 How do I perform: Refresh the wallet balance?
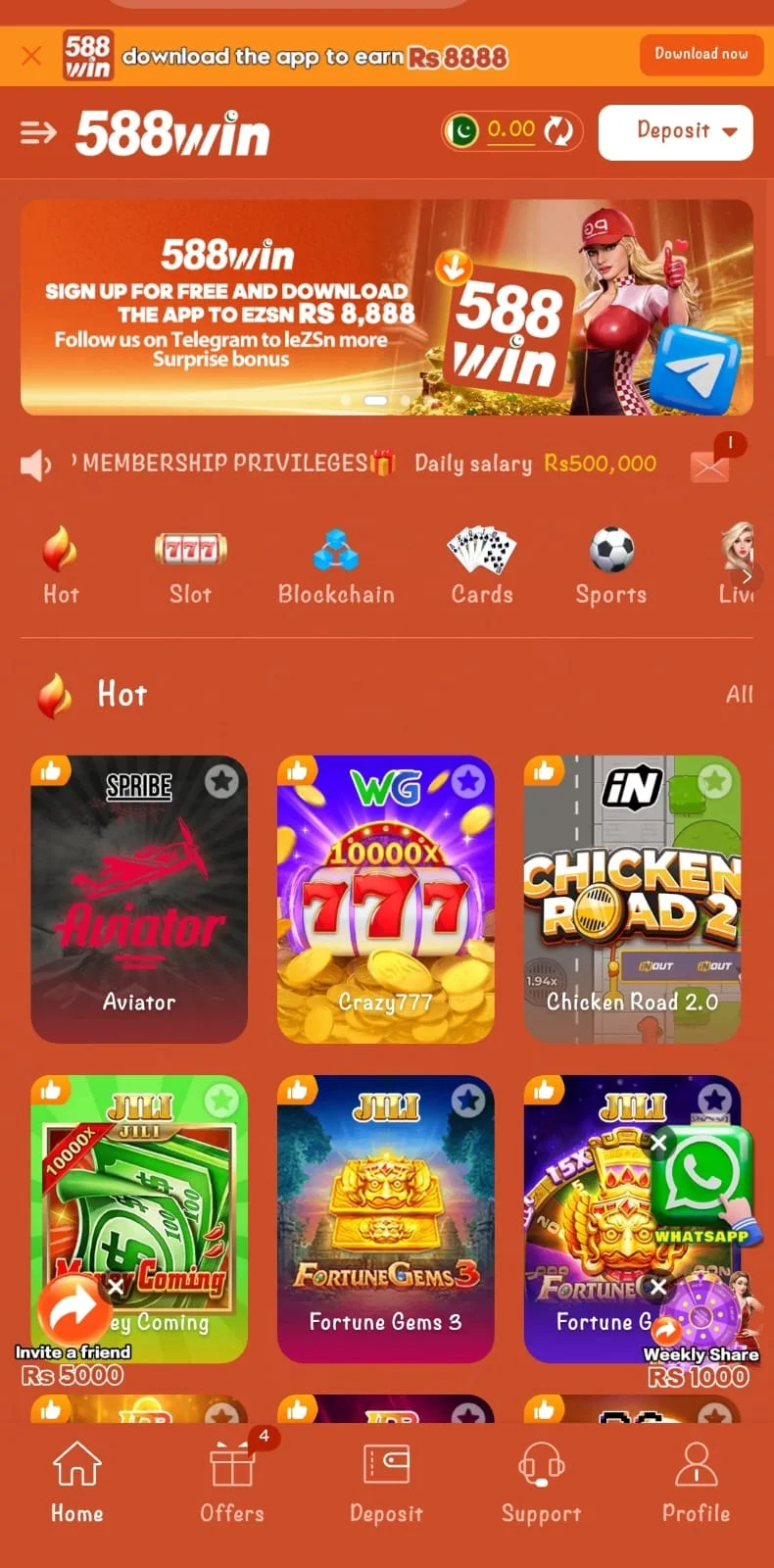(558, 130)
